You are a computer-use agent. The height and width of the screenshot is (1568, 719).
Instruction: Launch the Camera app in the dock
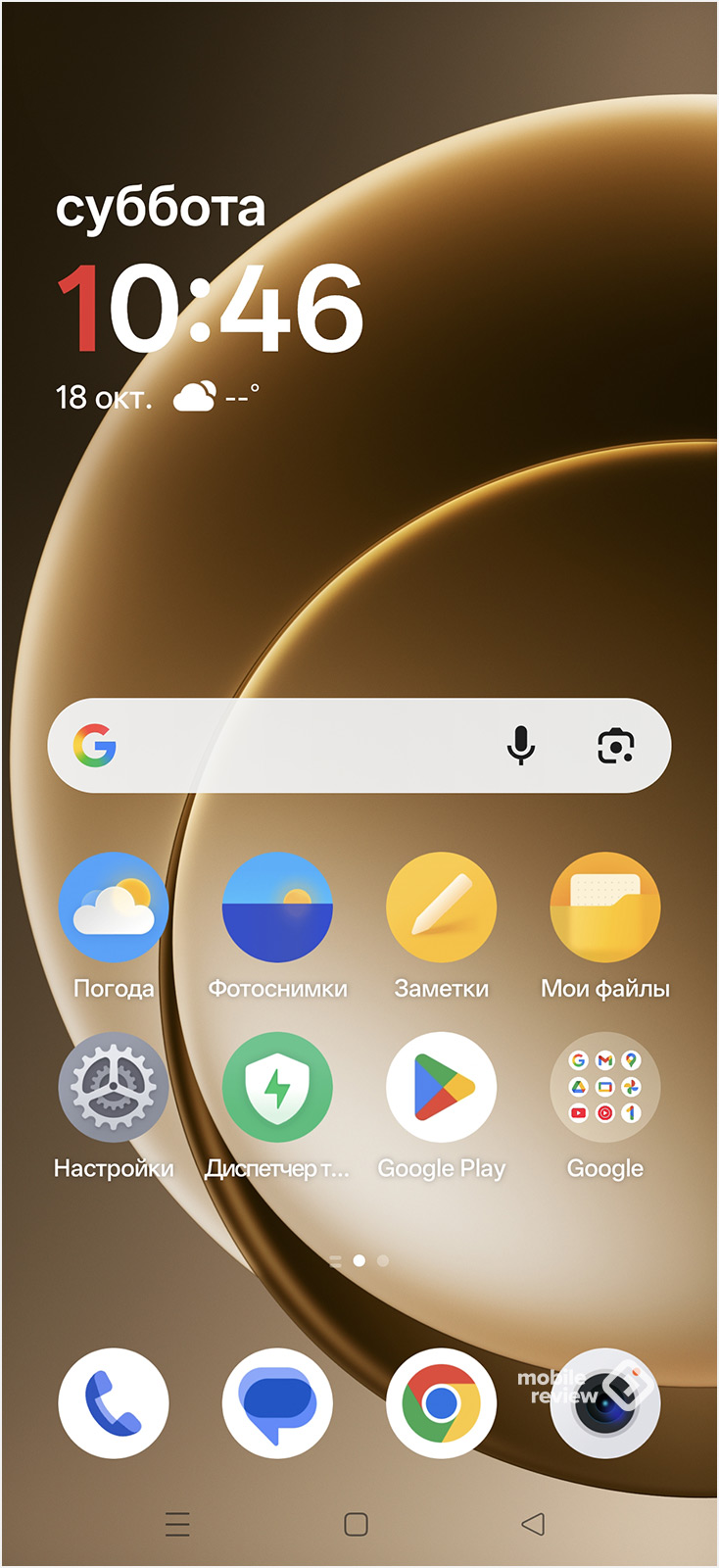click(x=604, y=1403)
